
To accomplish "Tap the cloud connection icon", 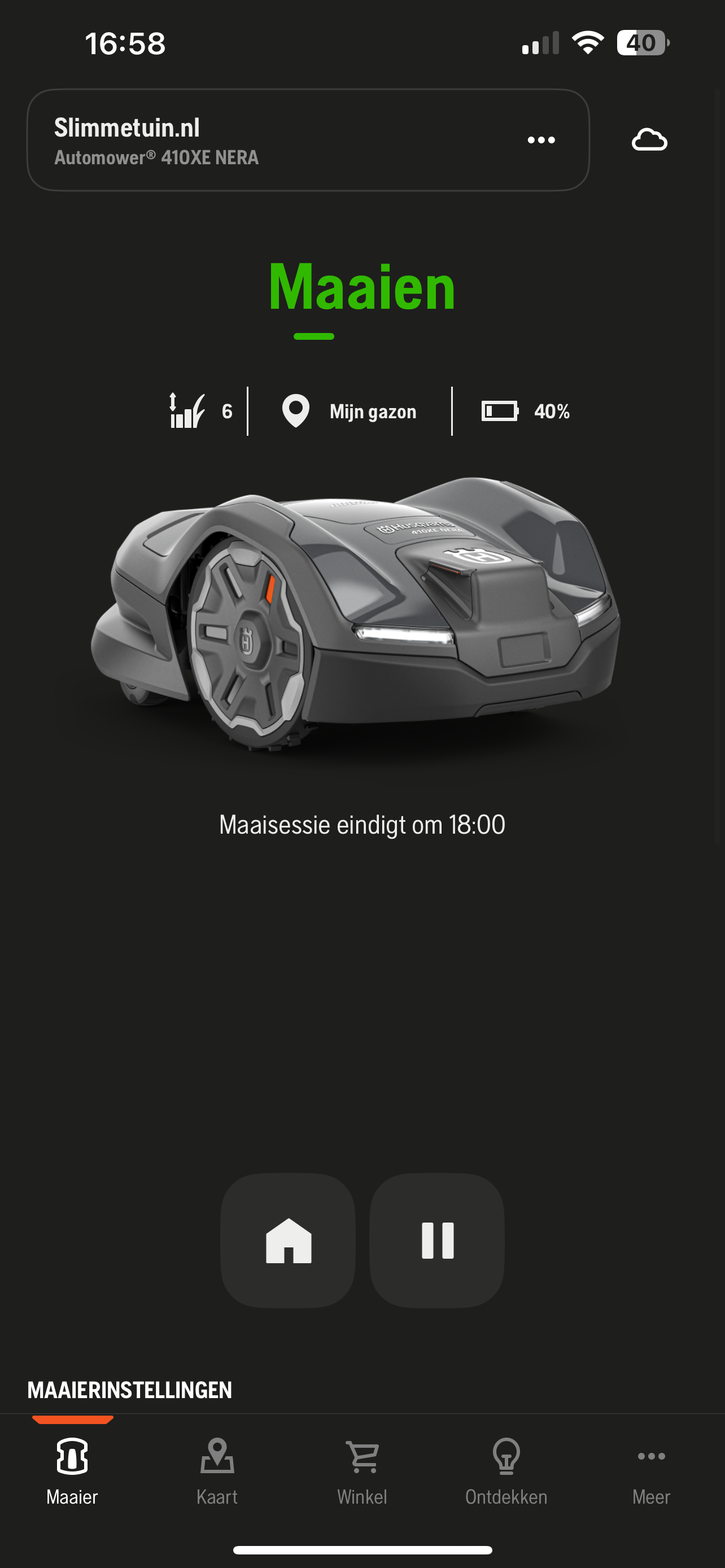I will pyautogui.click(x=649, y=140).
